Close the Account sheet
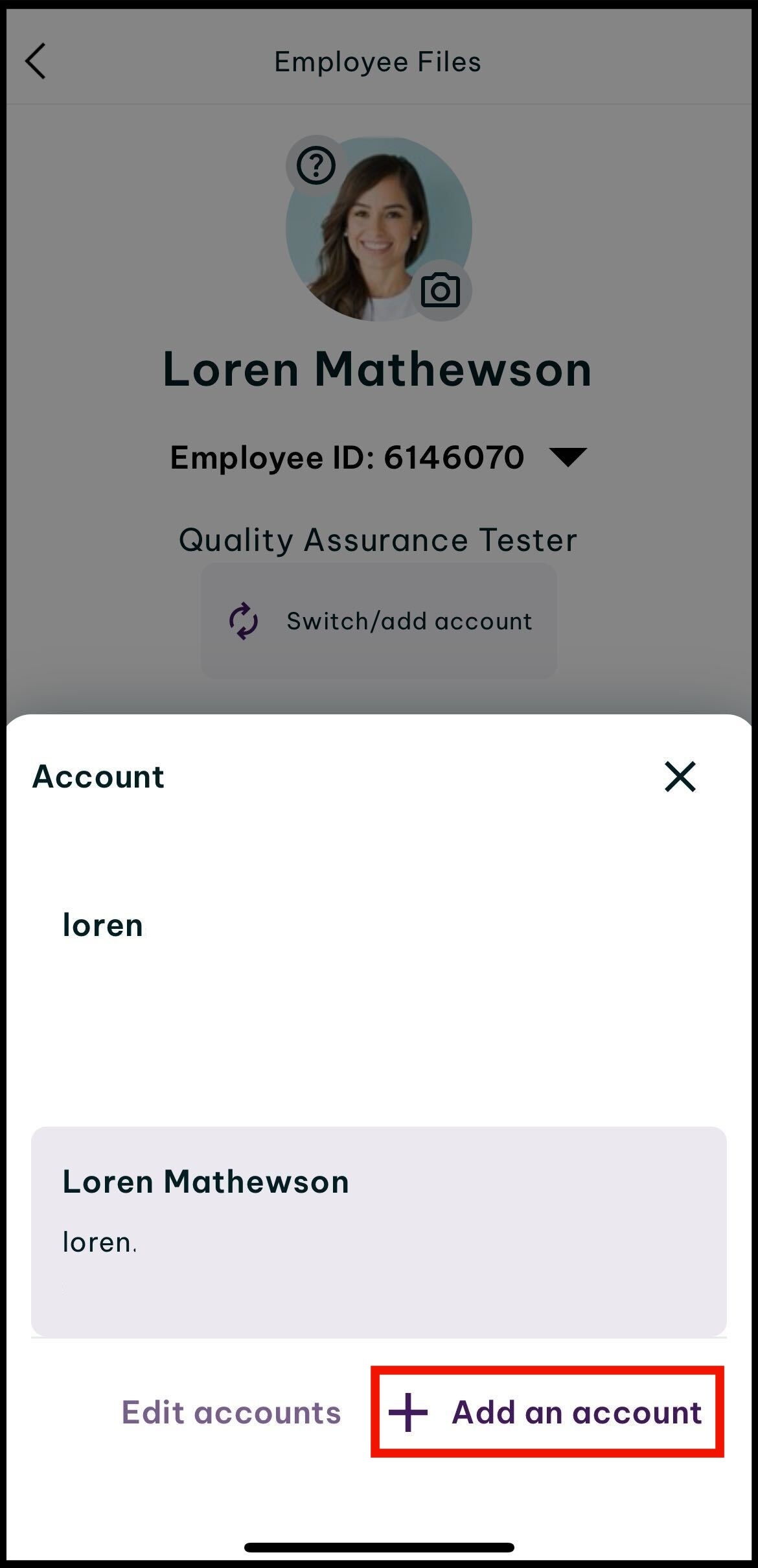Viewport: 758px width, 1568px height. coord(680,776)
